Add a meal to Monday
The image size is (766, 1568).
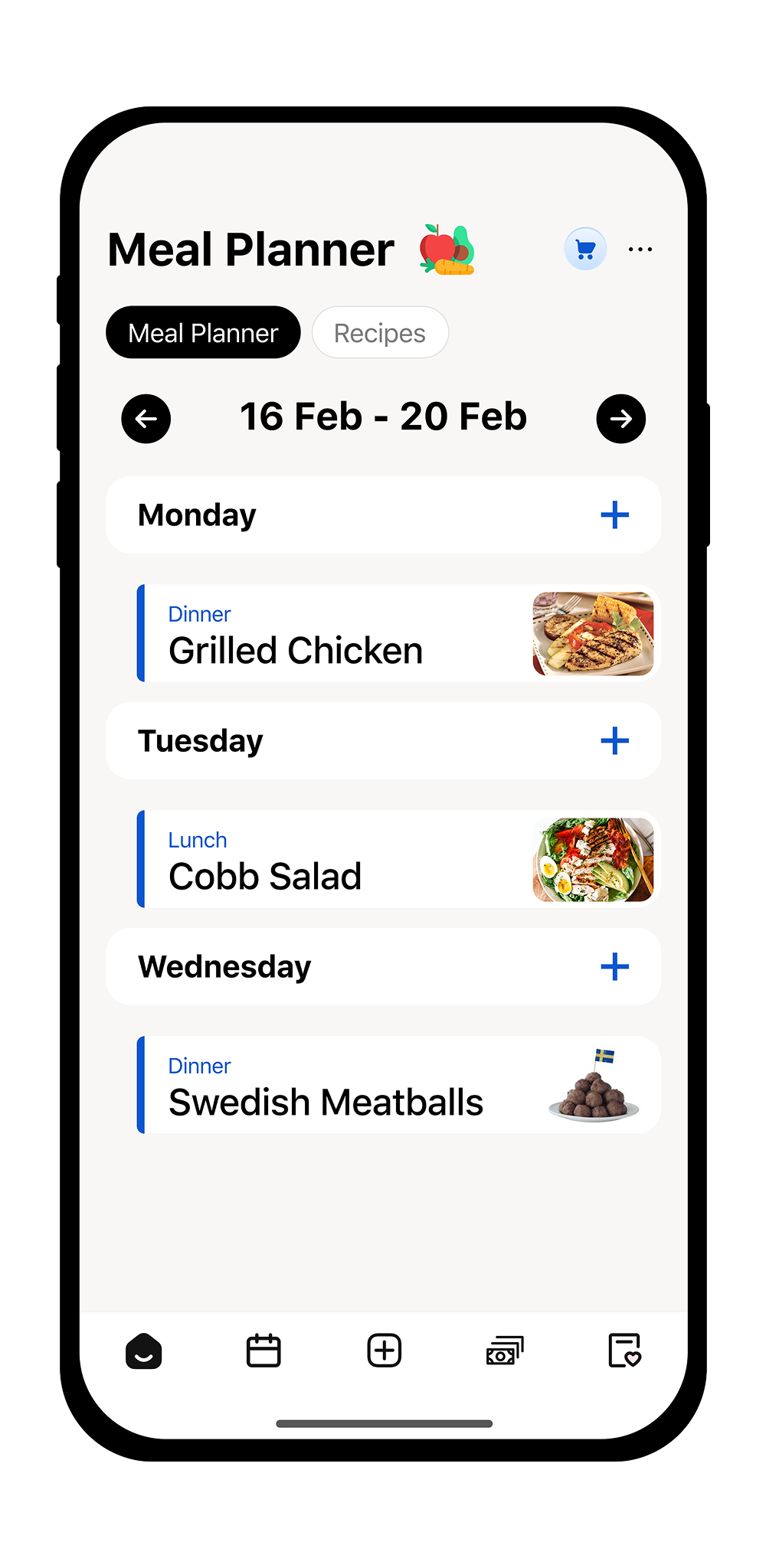coord(614,515)
